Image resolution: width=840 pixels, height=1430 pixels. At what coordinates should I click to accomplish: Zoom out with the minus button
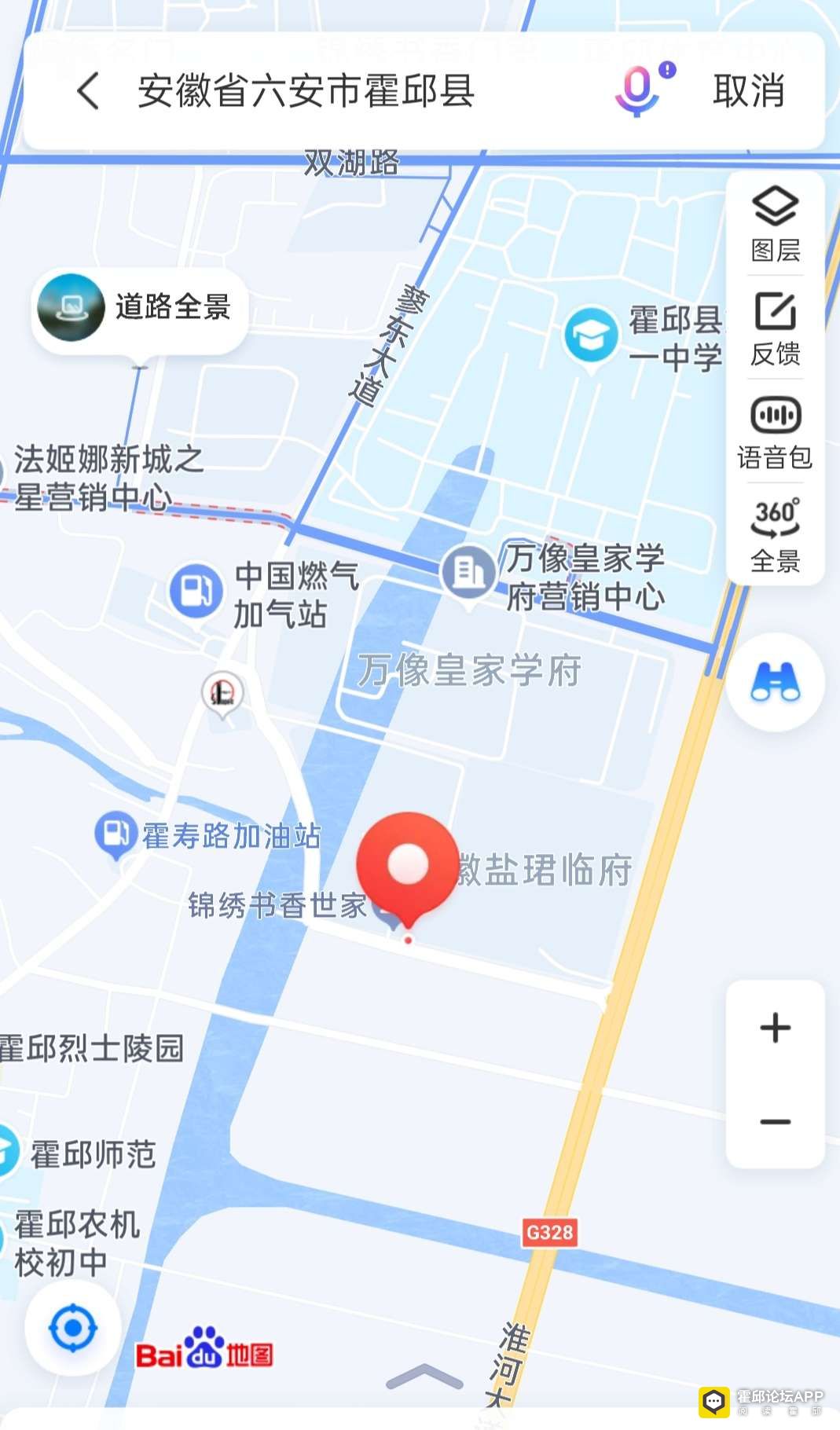(776, 1121)
